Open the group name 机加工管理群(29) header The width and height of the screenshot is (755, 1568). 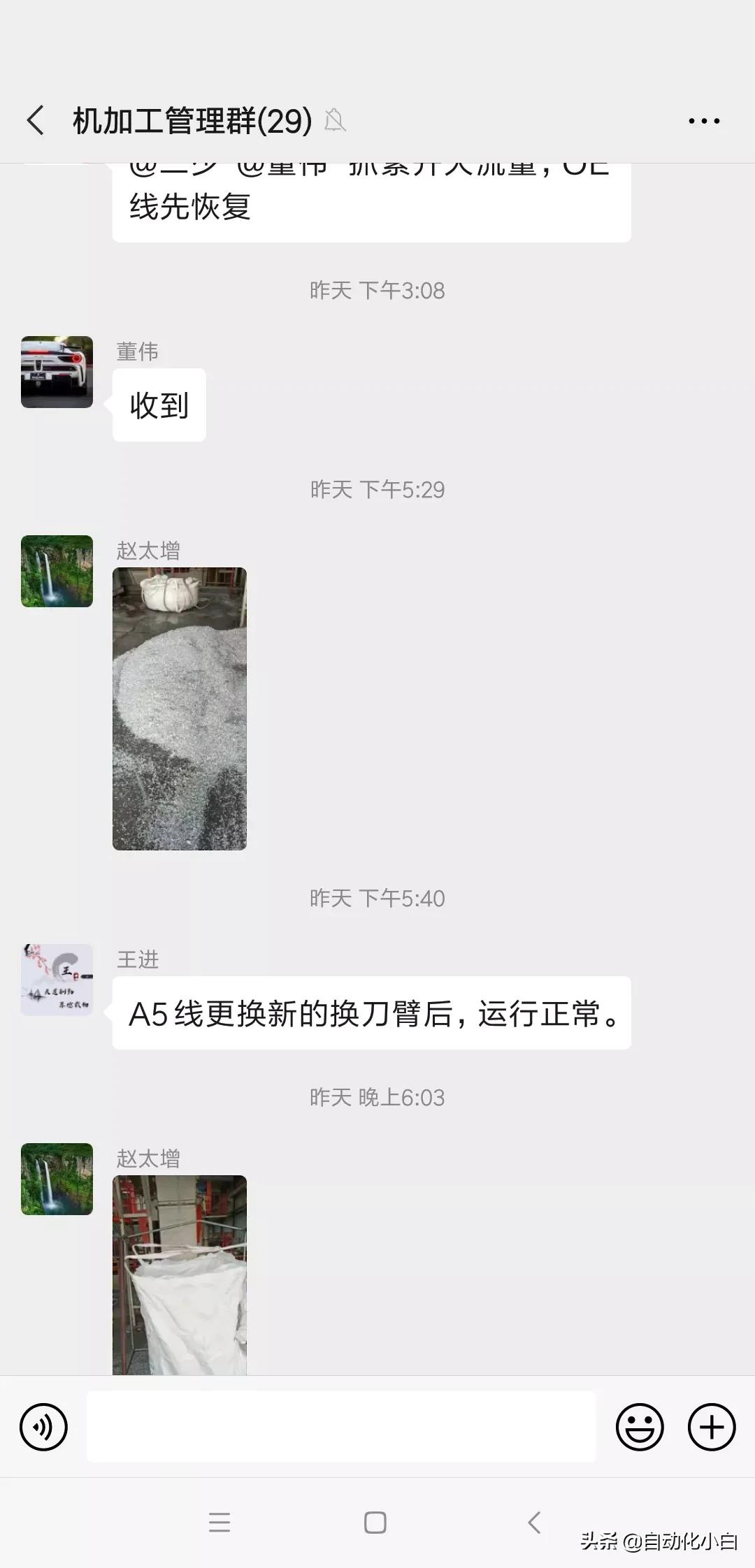point(189,119)
